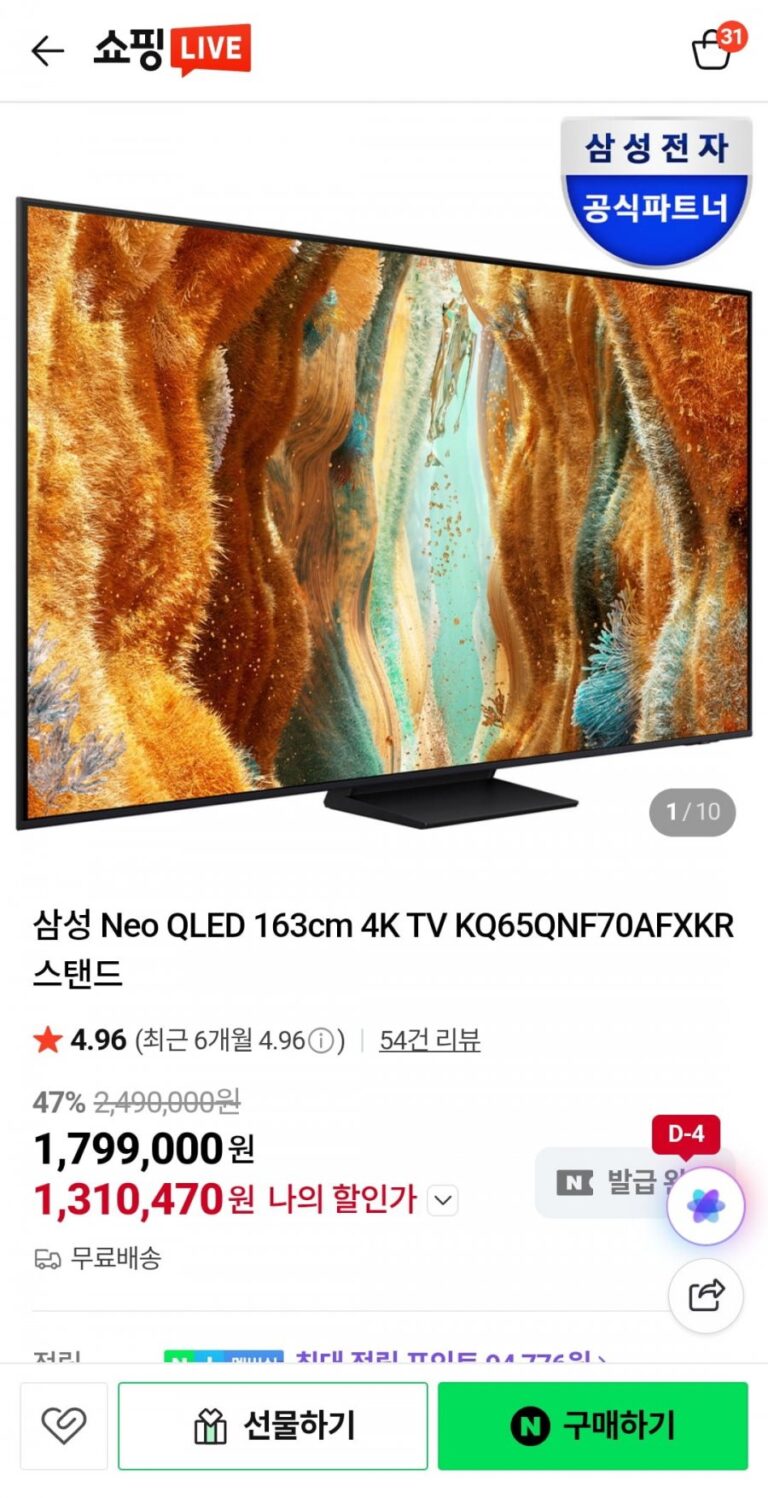Expand the 나의 할인가 price details
Image resolution: width=768 pixels, height=1498 pixels.
click(442, 1199)
